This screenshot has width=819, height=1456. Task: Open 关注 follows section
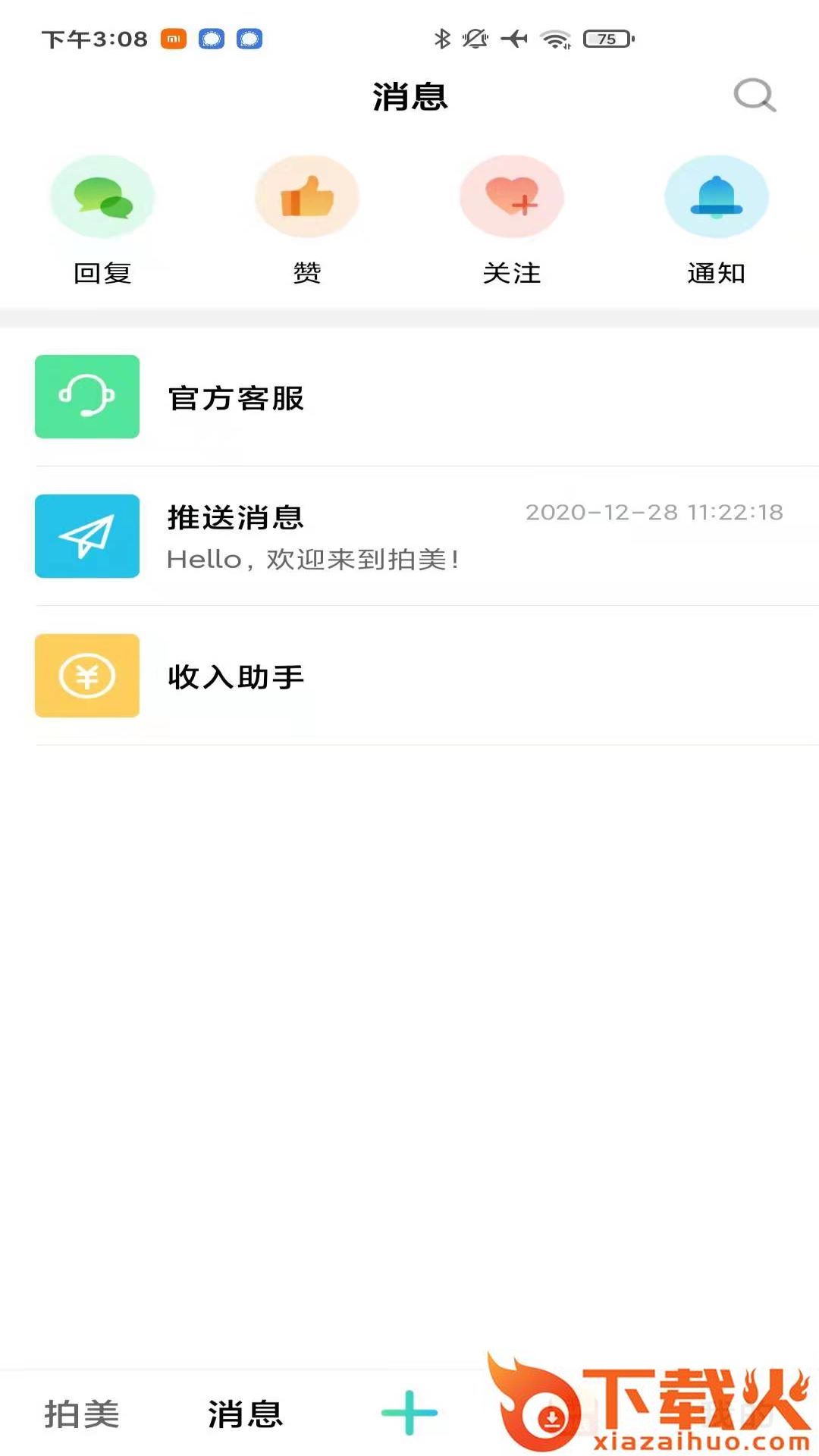[x=512, y=219]
